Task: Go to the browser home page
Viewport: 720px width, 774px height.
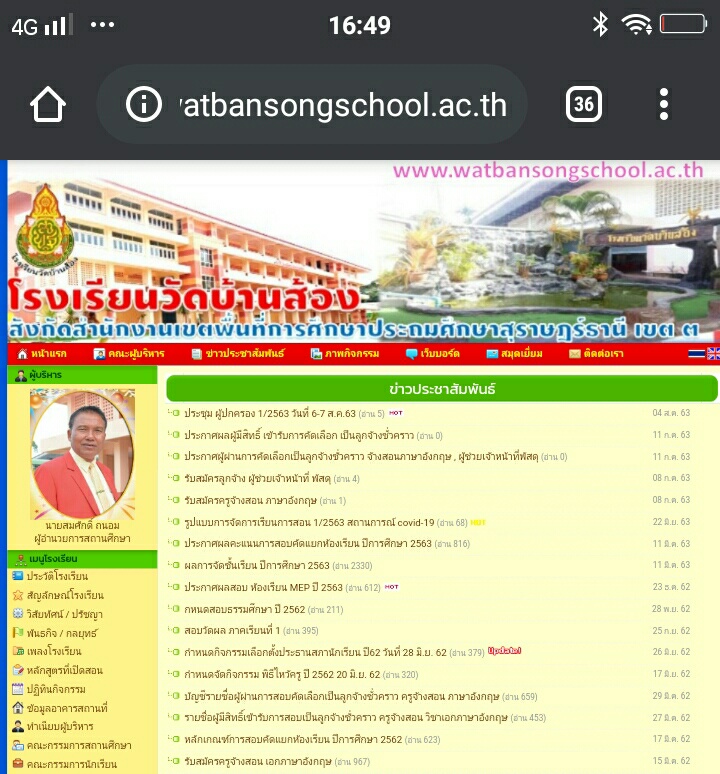Action: (48, 104)
